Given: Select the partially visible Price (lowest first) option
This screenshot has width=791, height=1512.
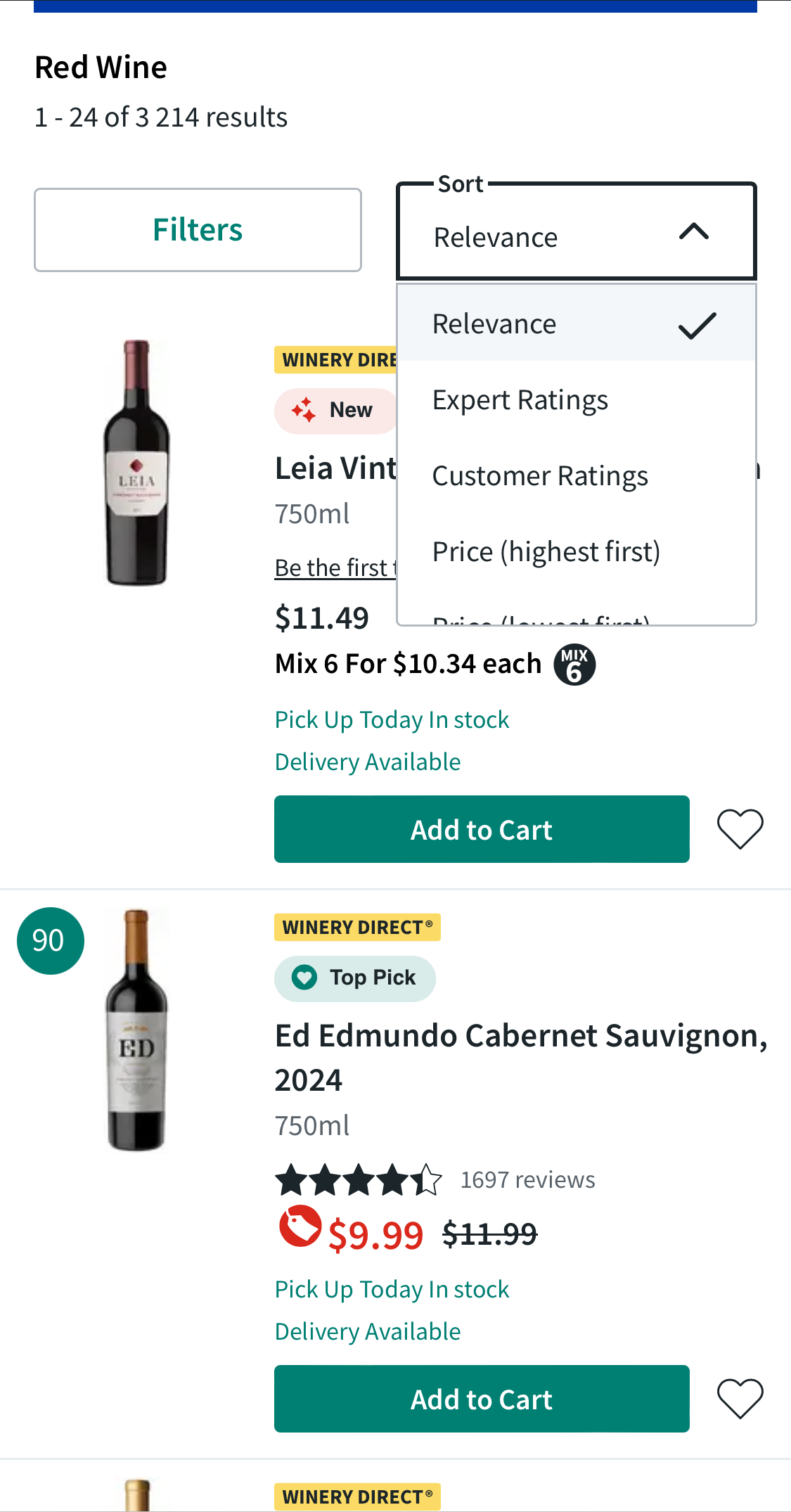Looking at the screenshot, I should click(x=541, y=617).
